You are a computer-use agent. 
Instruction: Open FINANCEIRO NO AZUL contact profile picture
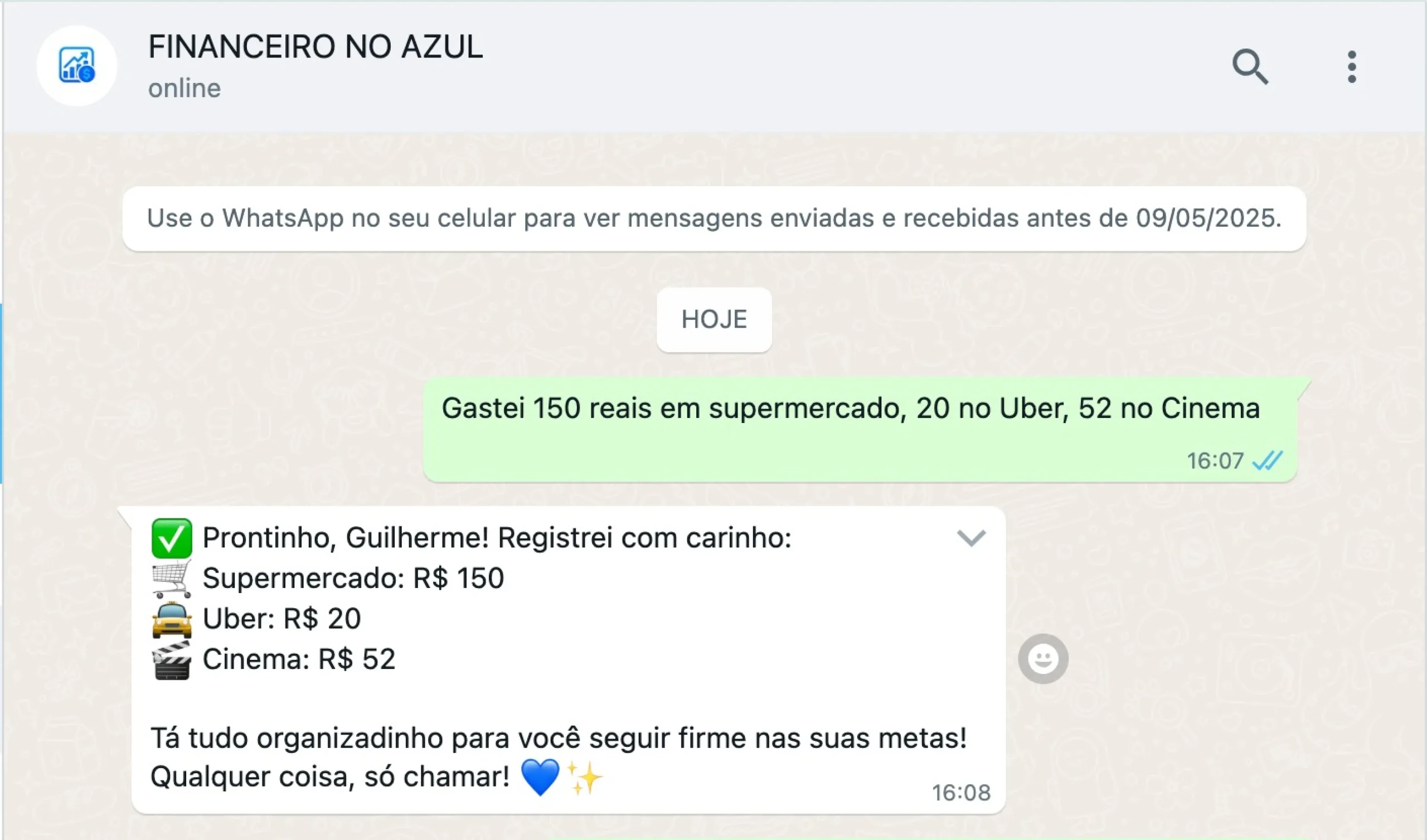[x=77, y=66]
